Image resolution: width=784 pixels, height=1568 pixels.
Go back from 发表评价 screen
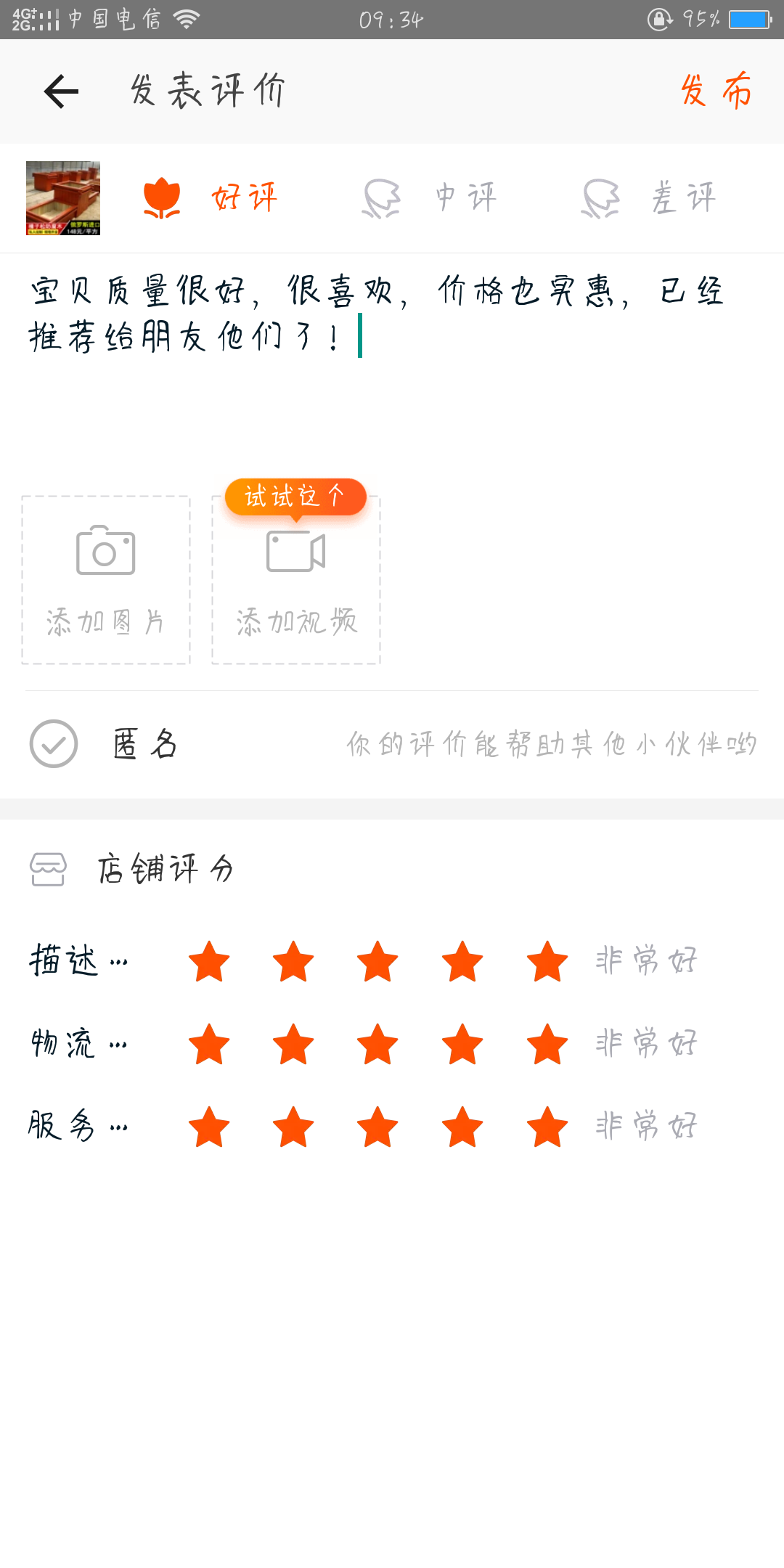(61, 91)
